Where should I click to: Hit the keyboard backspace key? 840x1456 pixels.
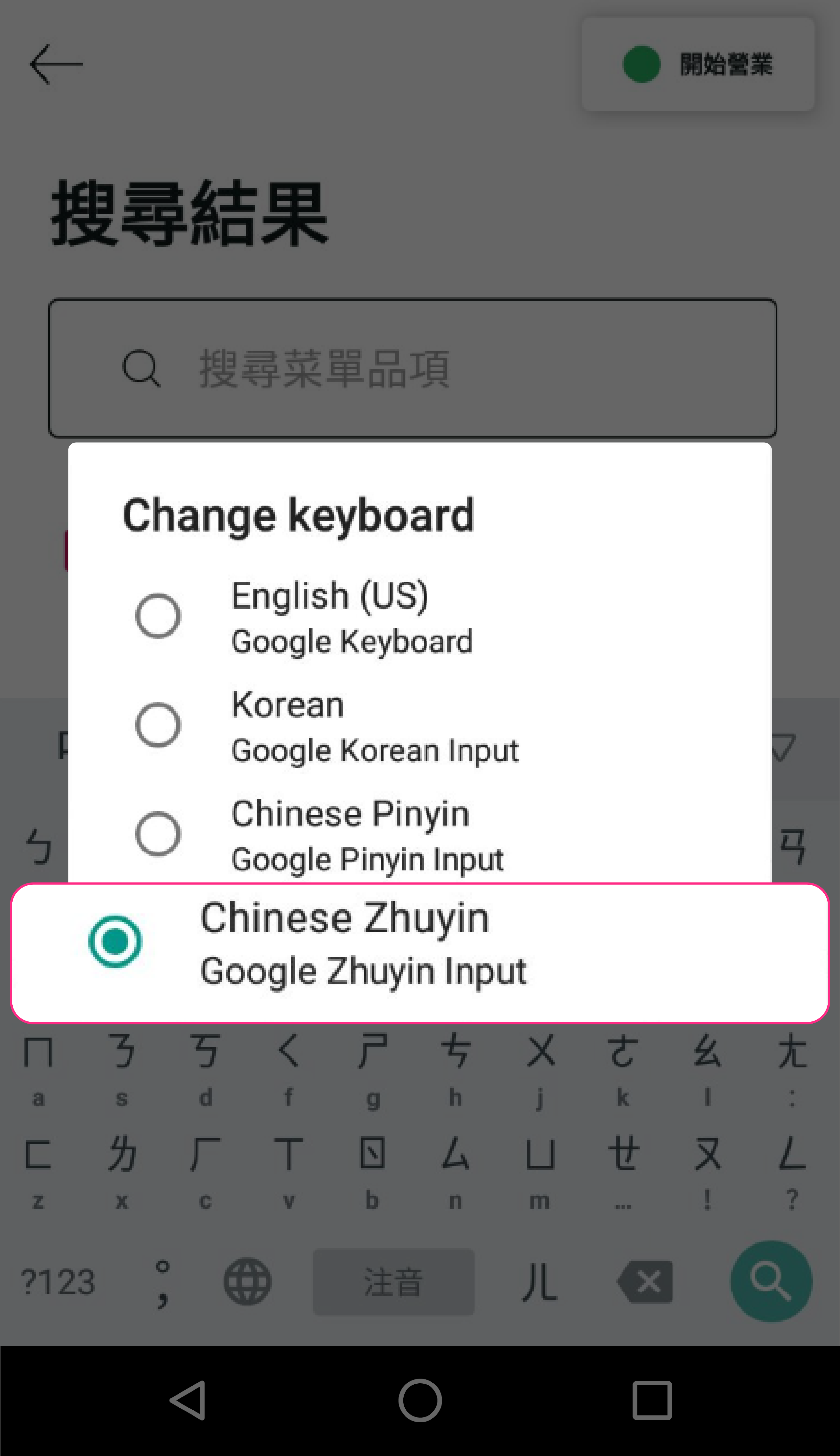(645, 1282)
